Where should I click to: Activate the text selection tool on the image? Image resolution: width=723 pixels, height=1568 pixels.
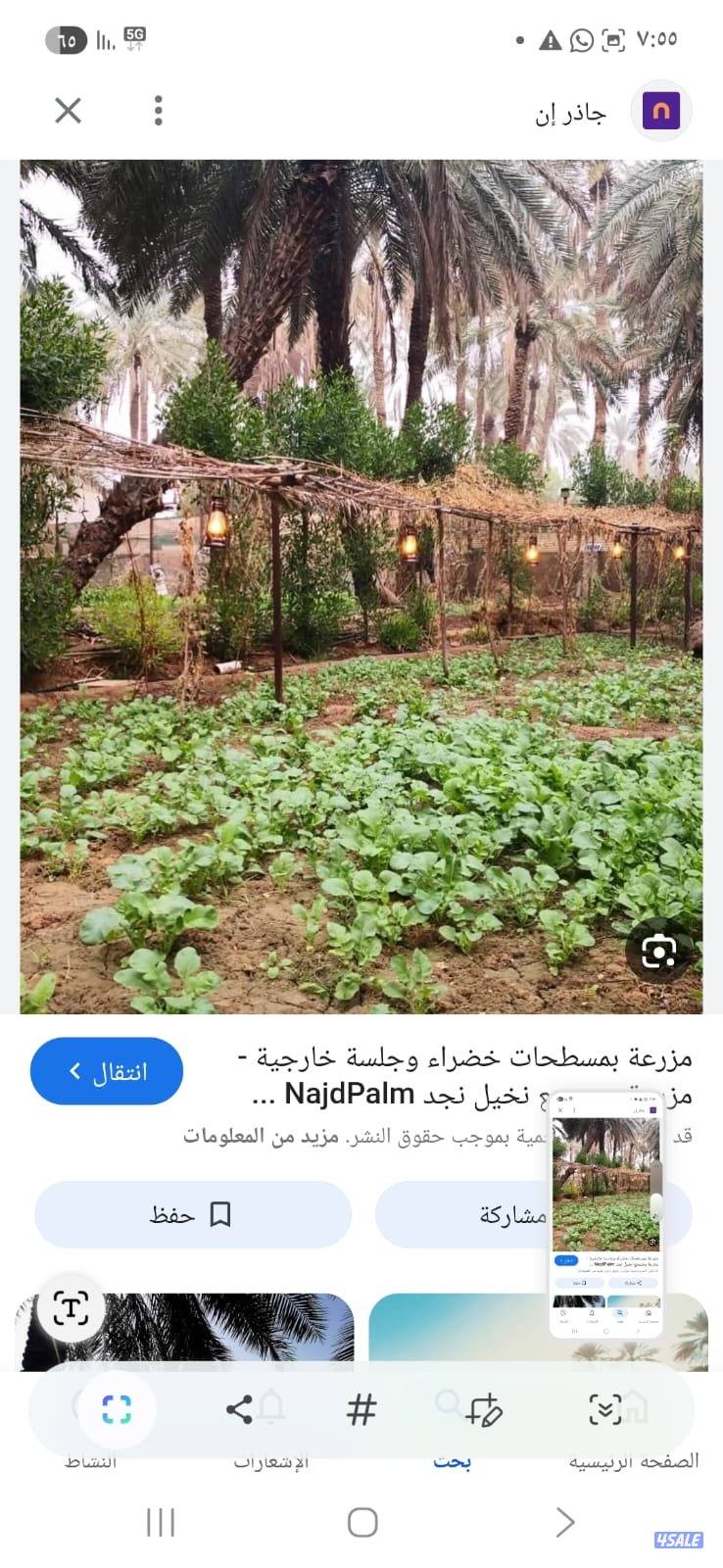69,1309
